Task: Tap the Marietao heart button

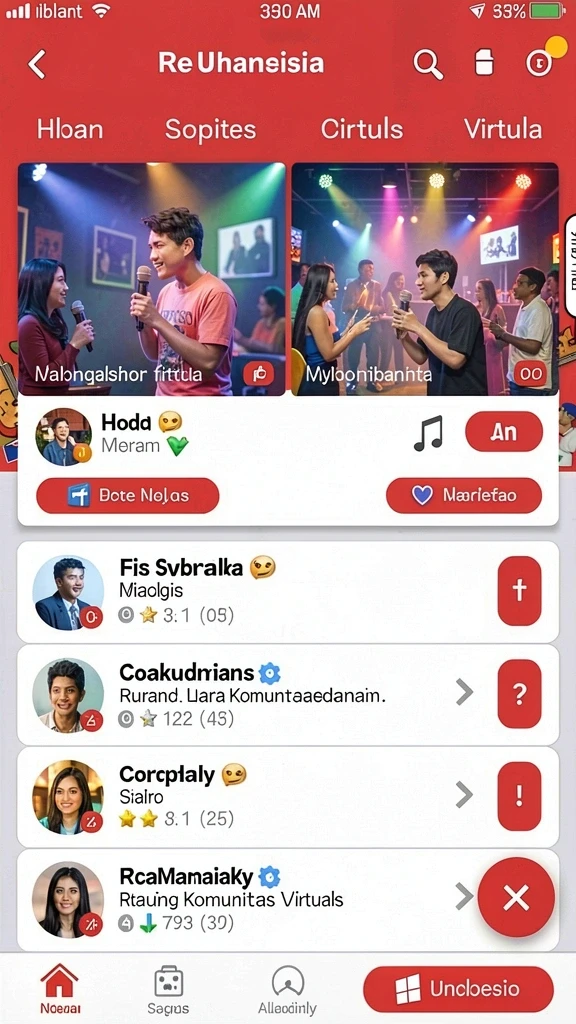Action: (x=464, y=496)
